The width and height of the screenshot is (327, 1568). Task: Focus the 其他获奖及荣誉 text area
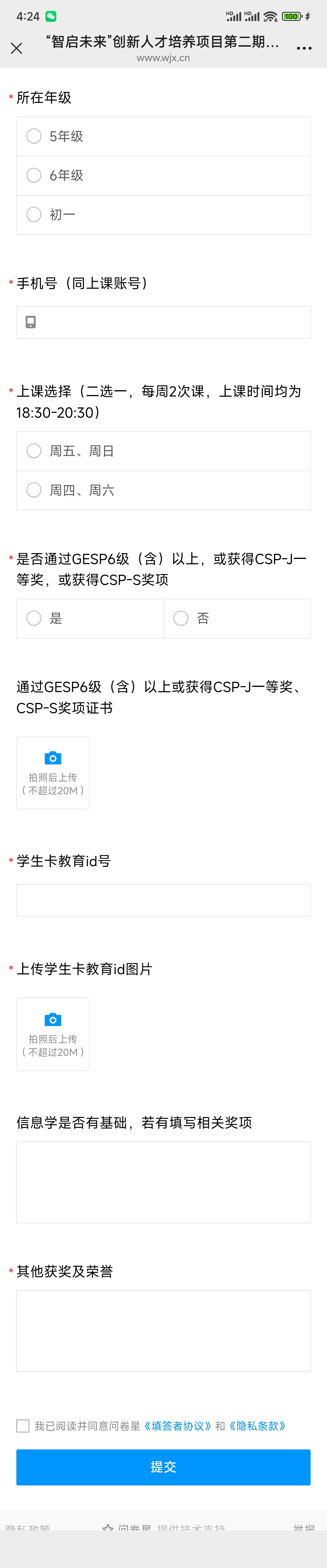point(163,1331)
